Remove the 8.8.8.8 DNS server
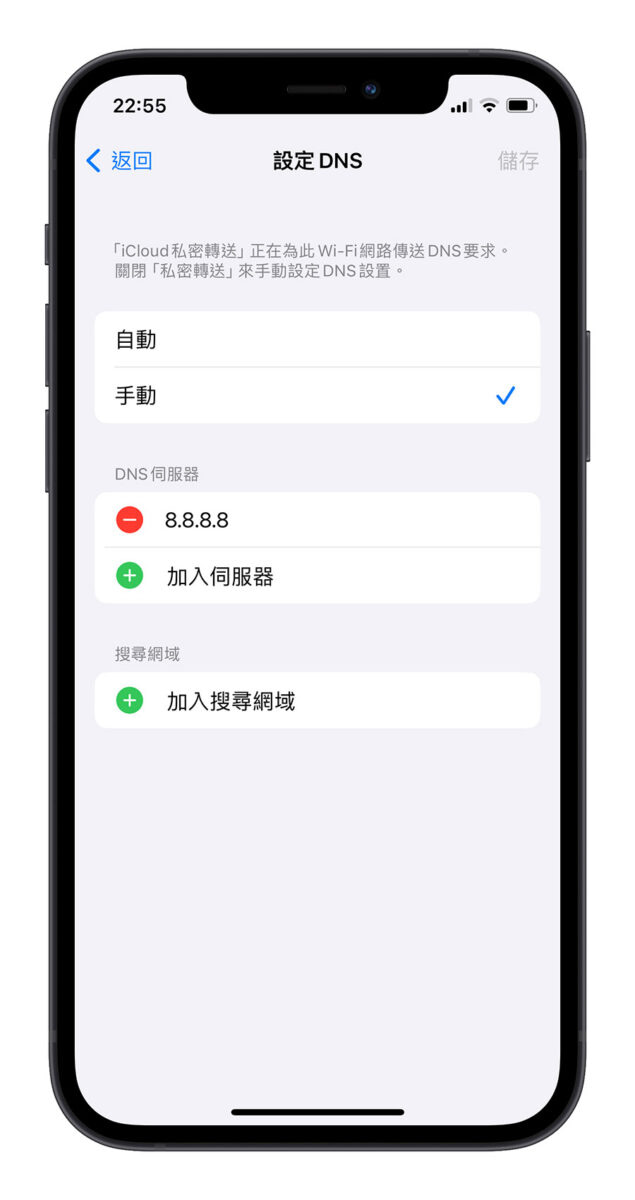 130,520
